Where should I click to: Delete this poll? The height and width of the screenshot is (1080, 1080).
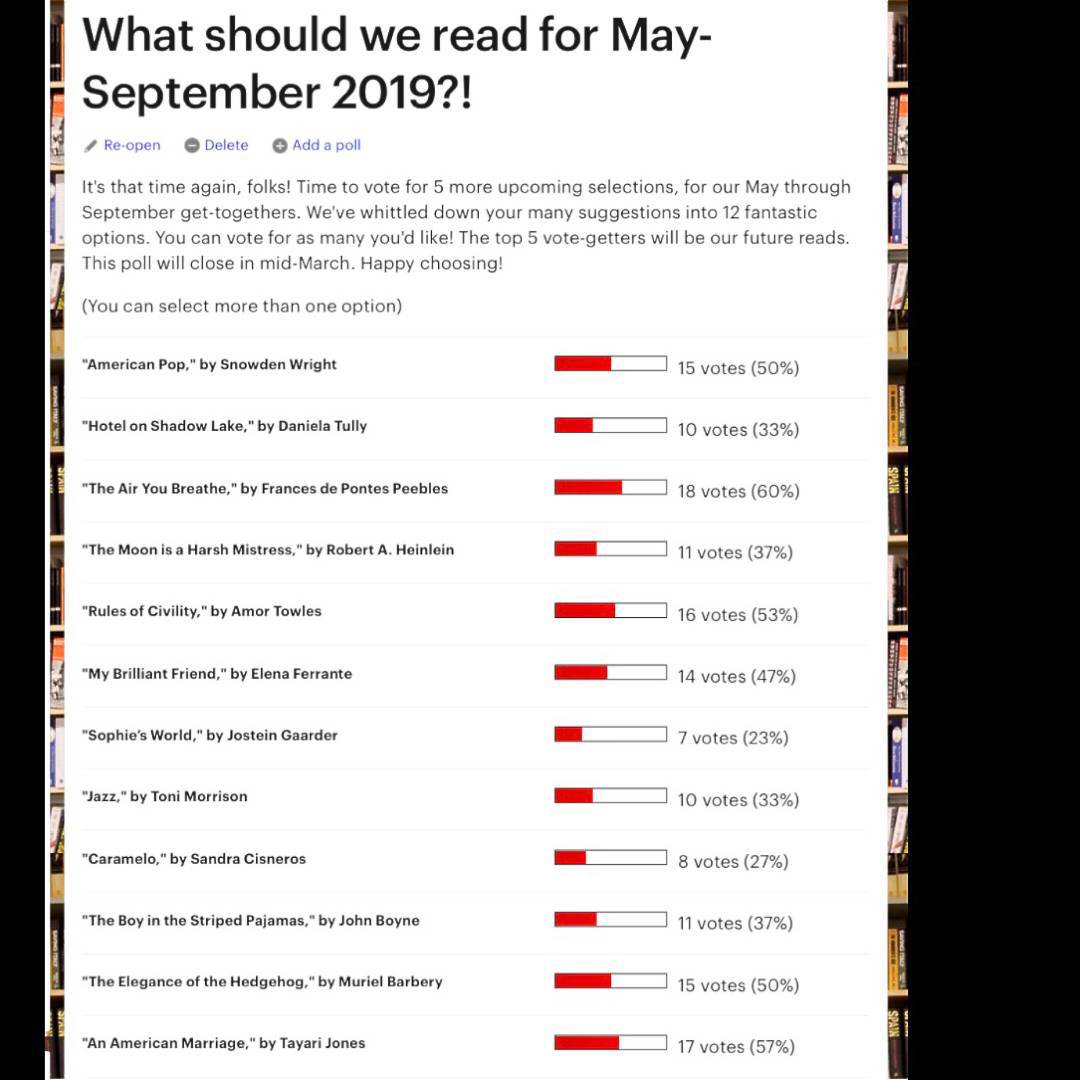click(225, 145)
